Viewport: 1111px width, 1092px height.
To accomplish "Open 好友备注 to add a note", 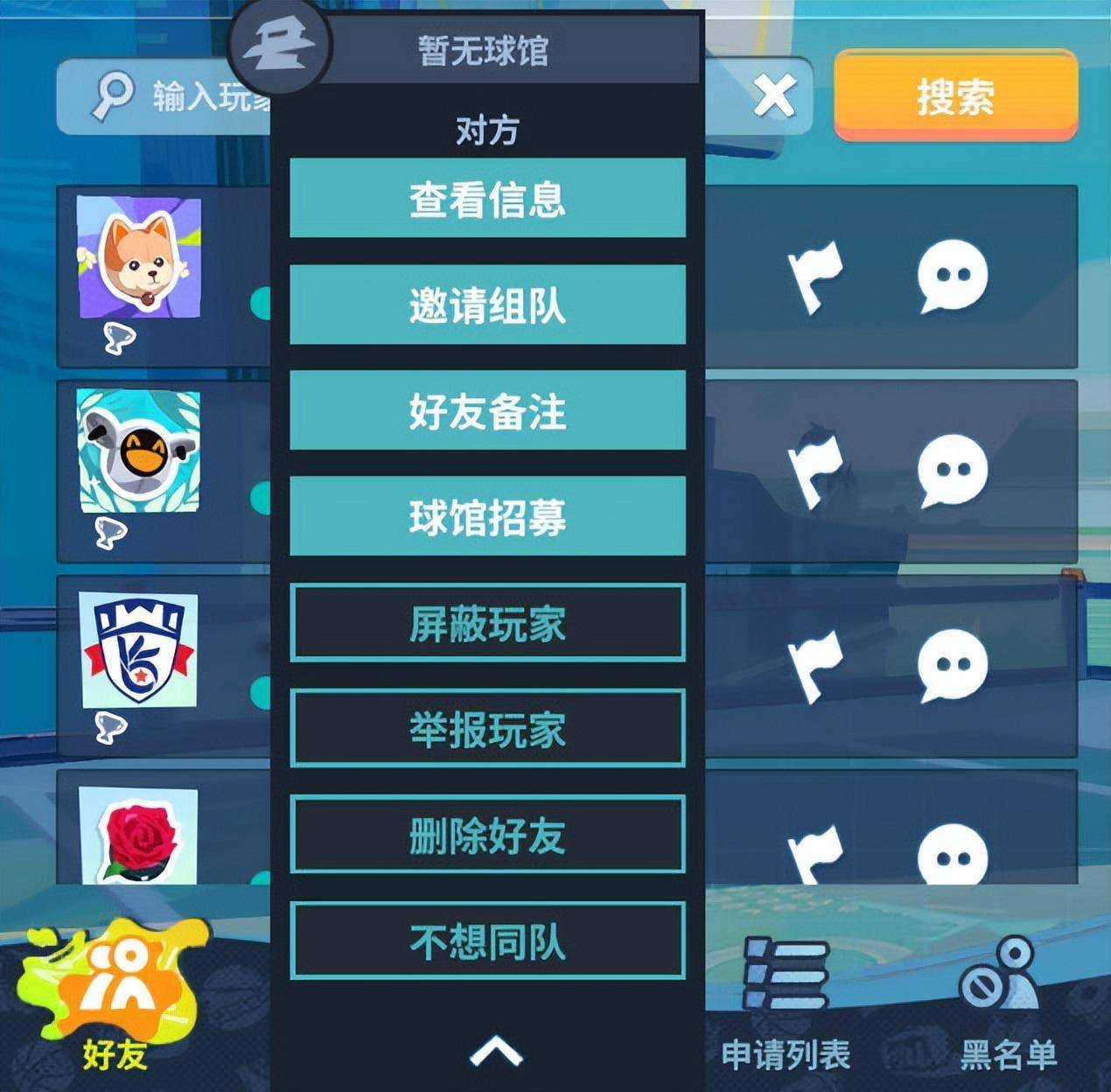I will click(487, 411).
